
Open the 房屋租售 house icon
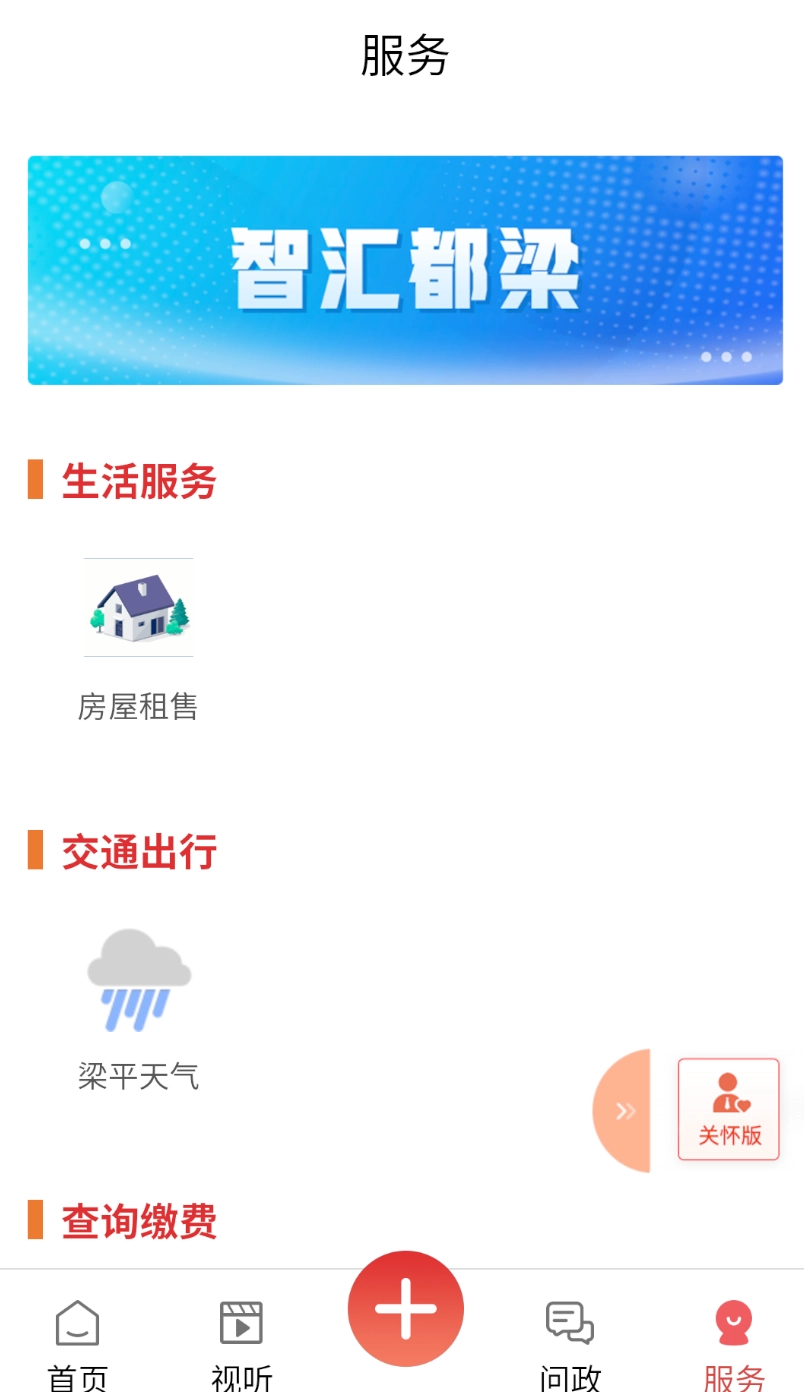[x=138, y=607]
